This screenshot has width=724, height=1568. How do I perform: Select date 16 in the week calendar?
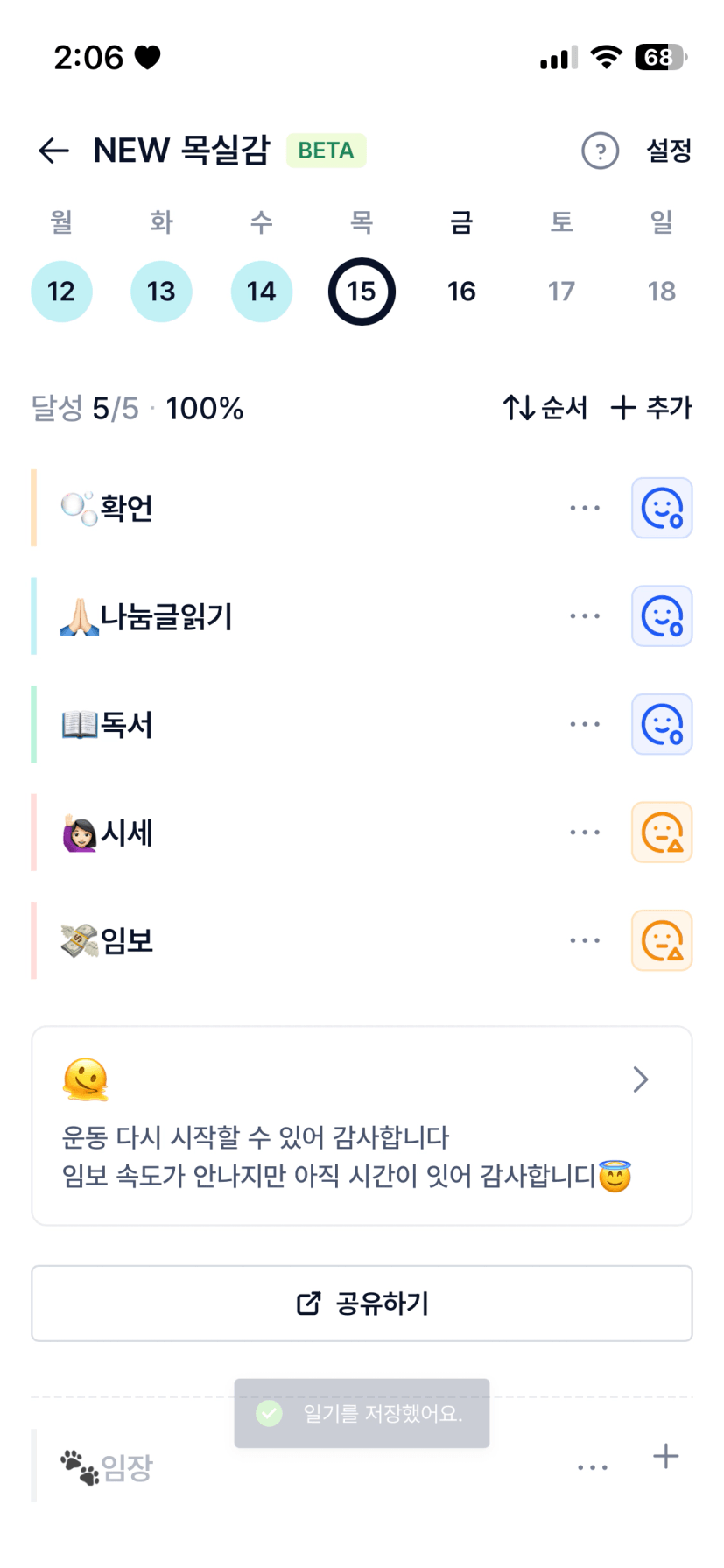[x=461, y=292]
